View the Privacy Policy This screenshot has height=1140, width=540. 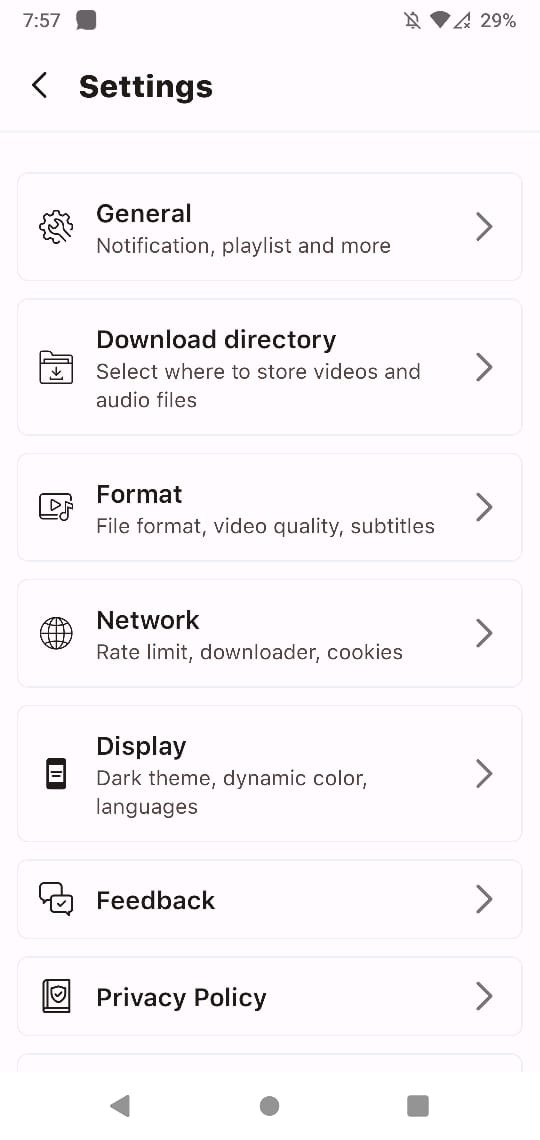[270, 996]
